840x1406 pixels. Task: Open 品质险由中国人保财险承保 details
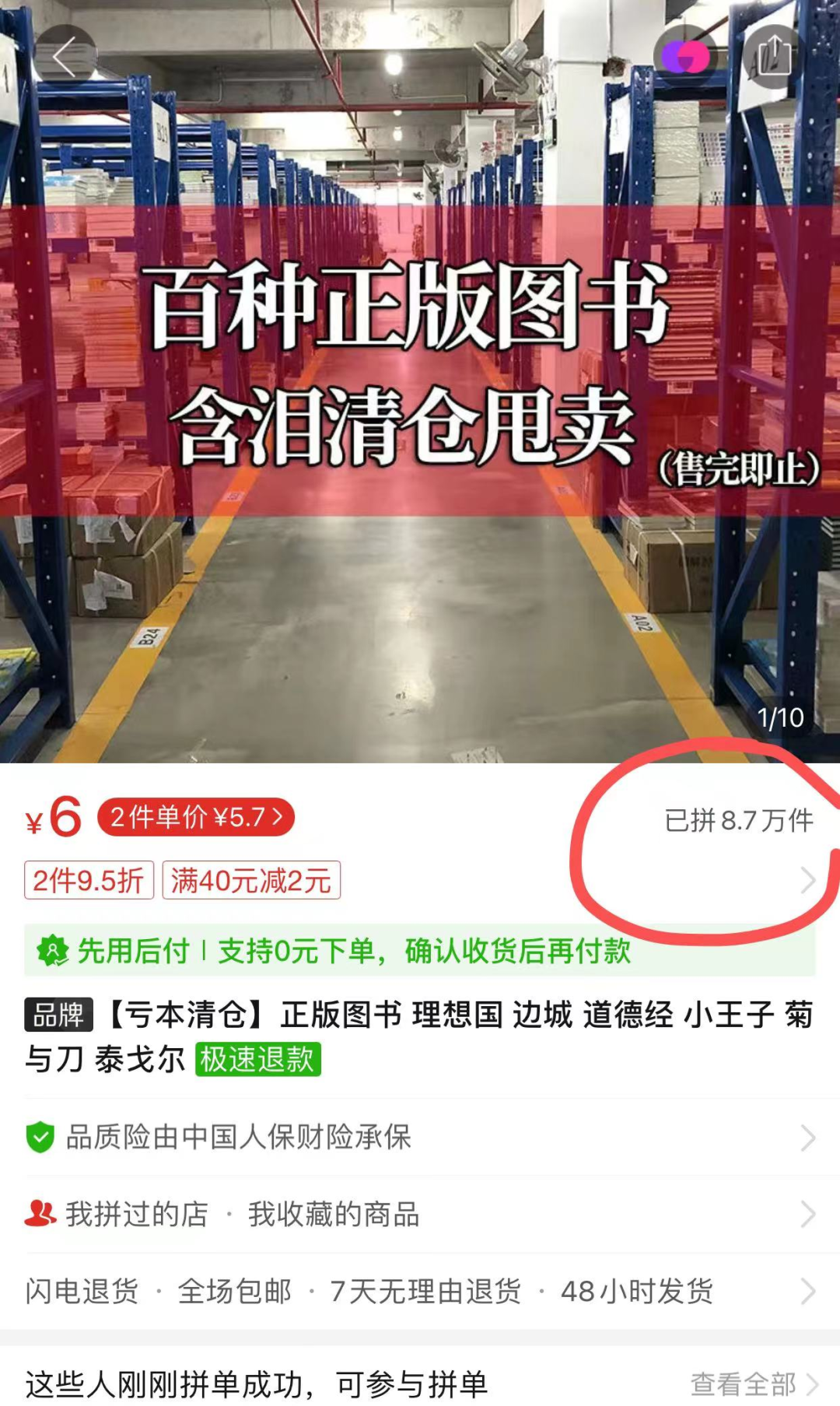point(420,1138)
